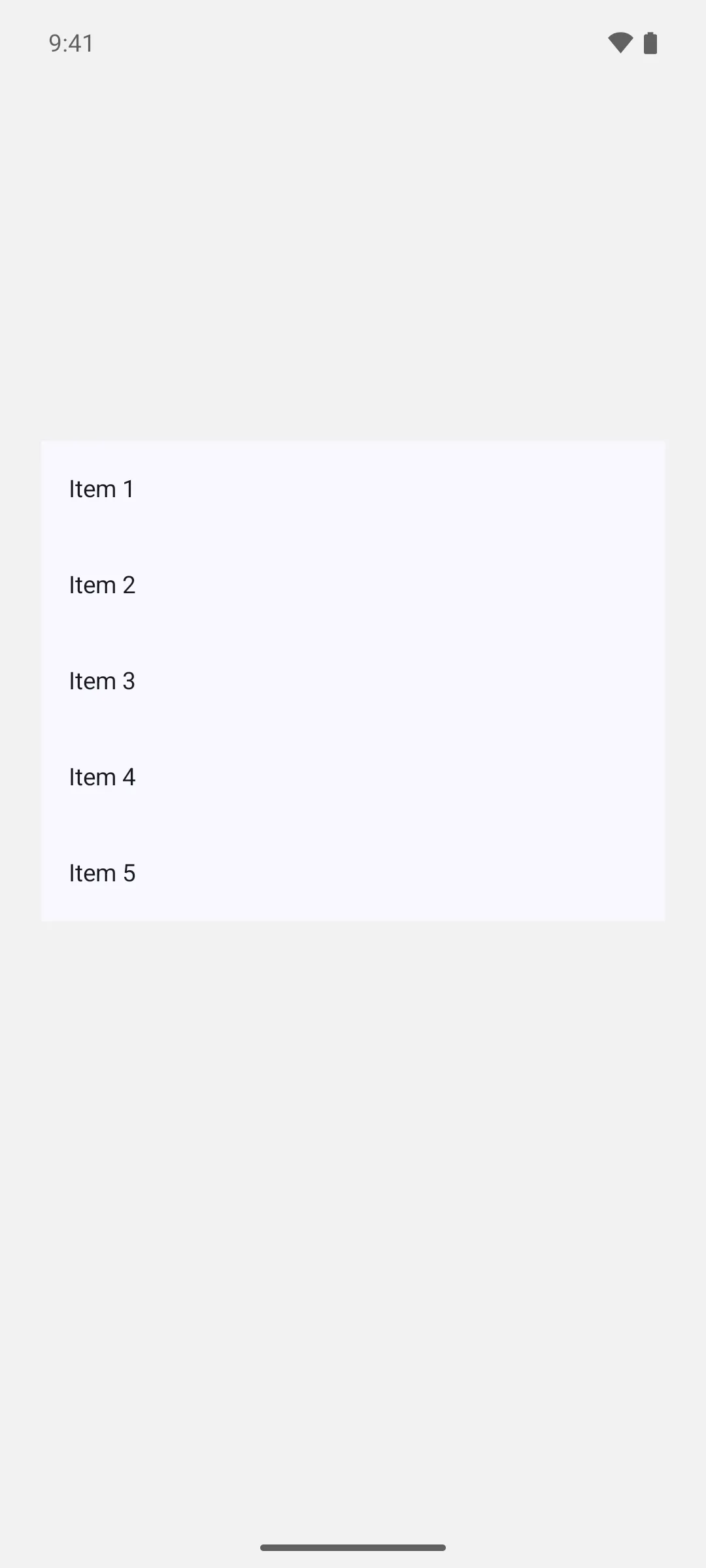Choose Item 3 in the menu
The image size is (706, 1568).
point(353,681)
